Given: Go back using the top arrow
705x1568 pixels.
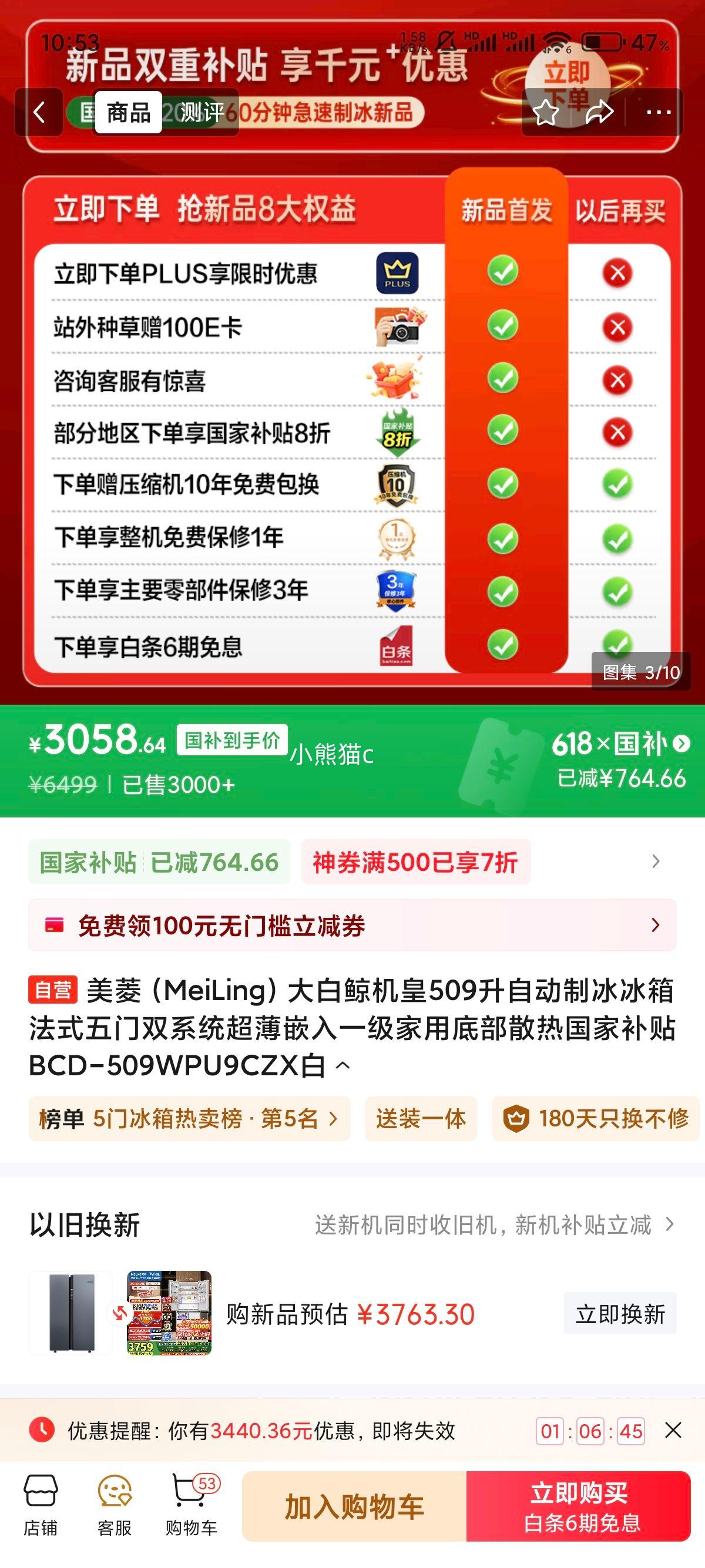Looking at the screenshot, I should click(x=39, y=112).
